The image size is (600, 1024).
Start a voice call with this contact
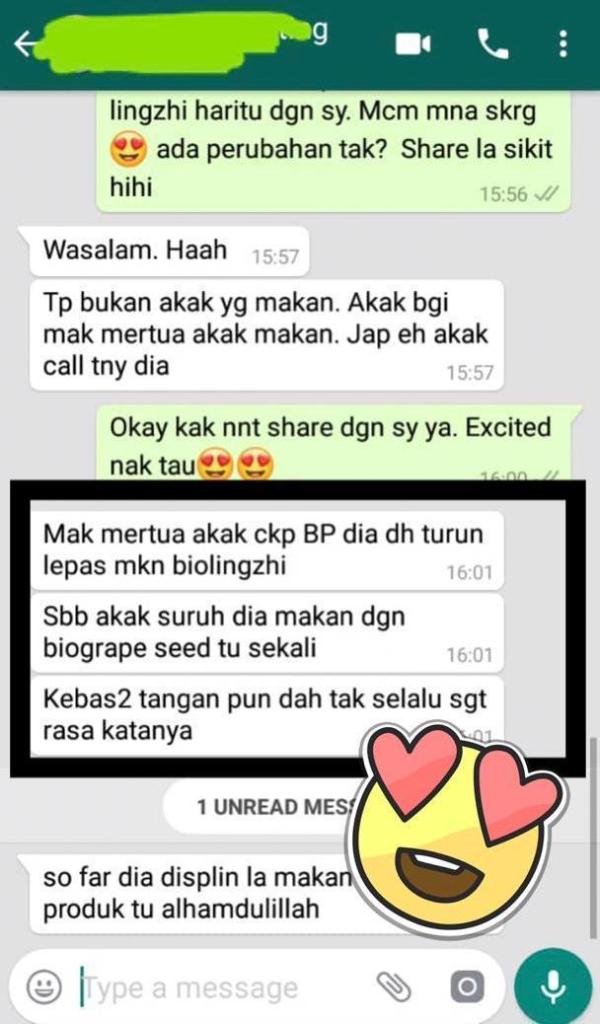click(491, 43)
